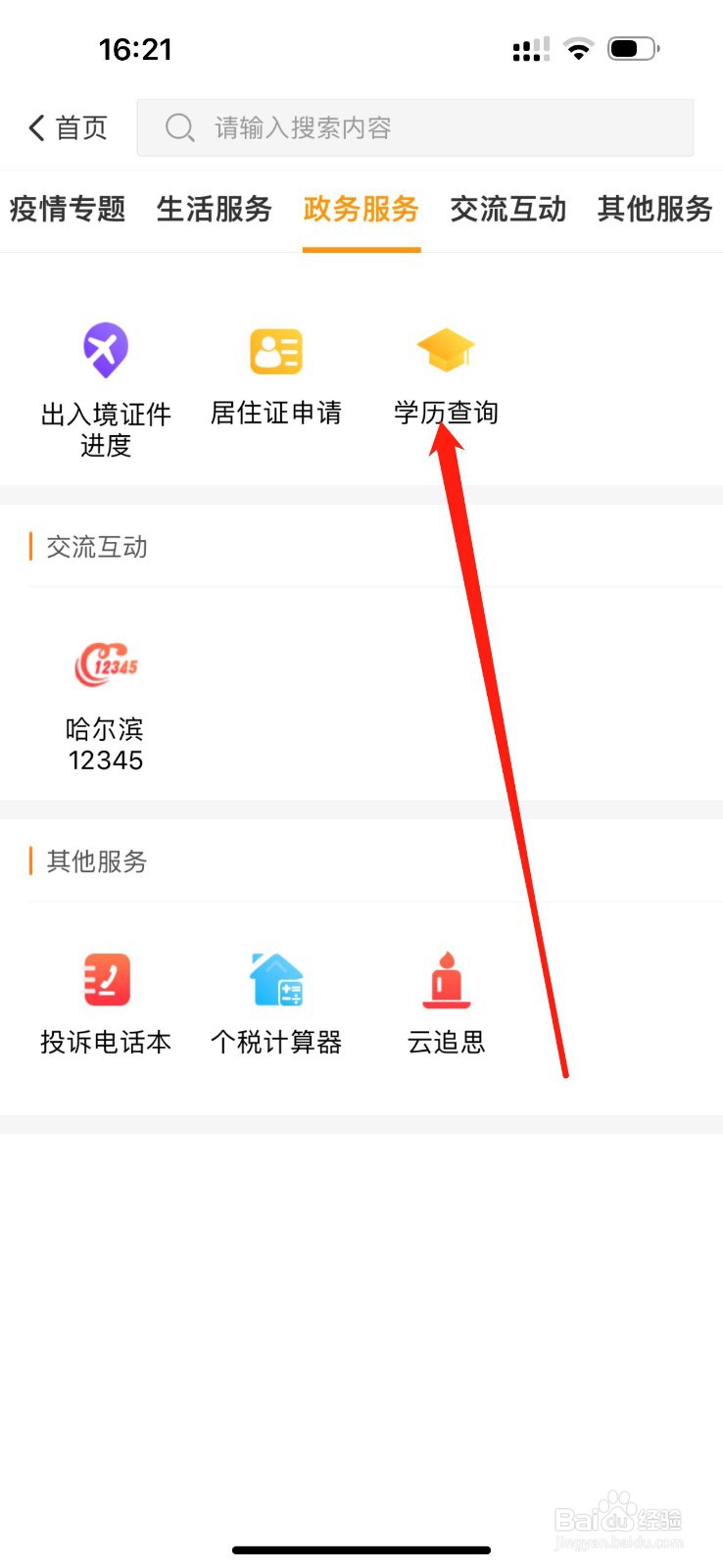Click the magnifier icon in the search bar
Image resolution: width=723 pixels, height=1568 pixels.
pos(180,127)
